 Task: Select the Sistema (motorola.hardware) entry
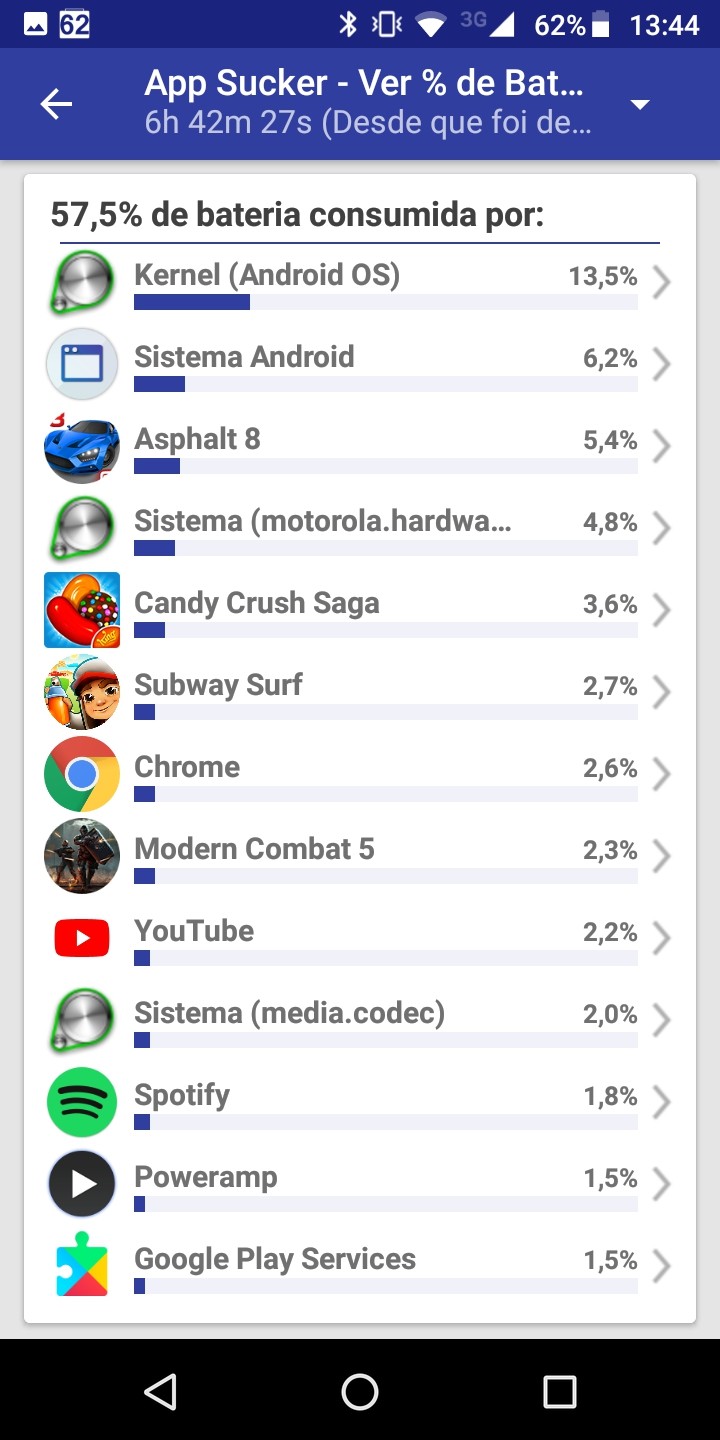pos(360,530)
